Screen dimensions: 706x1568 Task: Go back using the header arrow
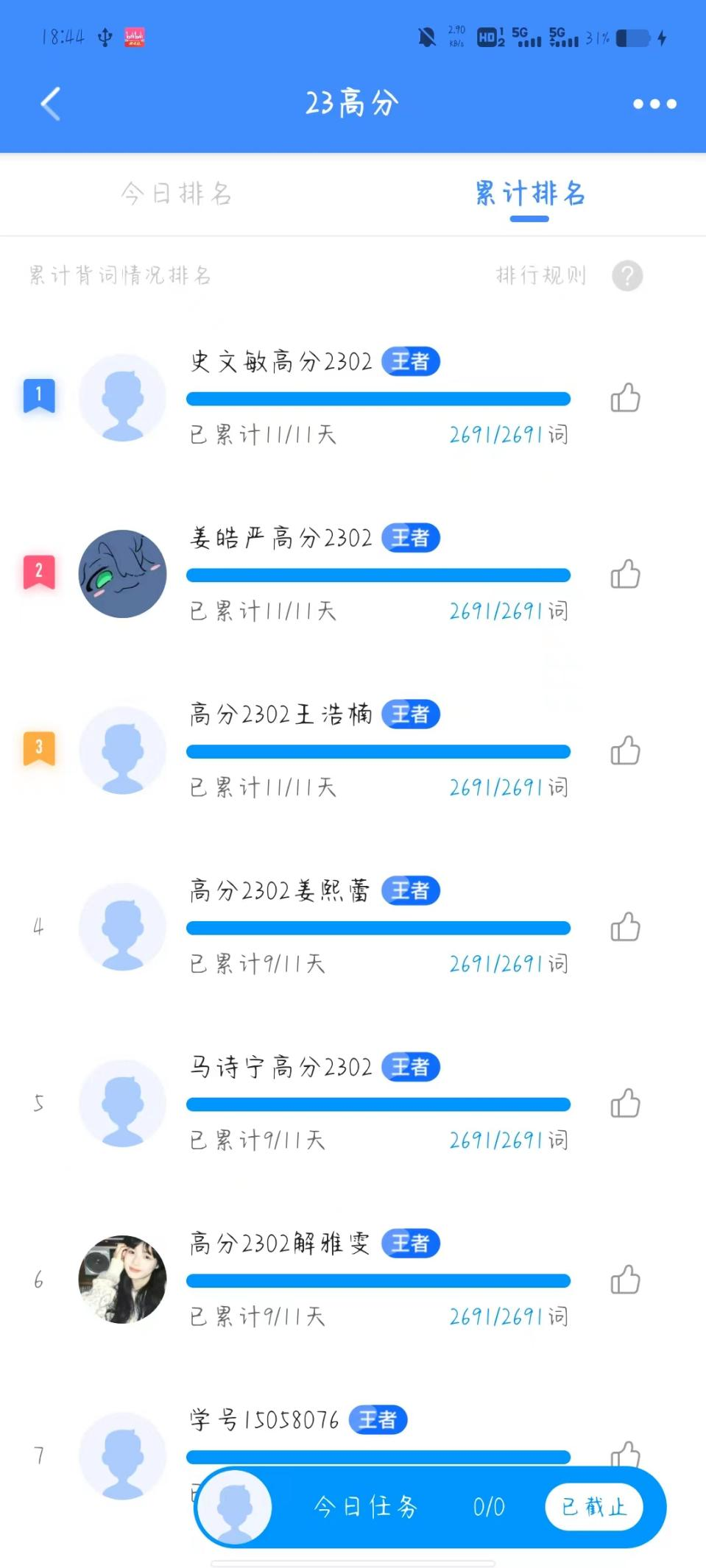coord(50,104)
